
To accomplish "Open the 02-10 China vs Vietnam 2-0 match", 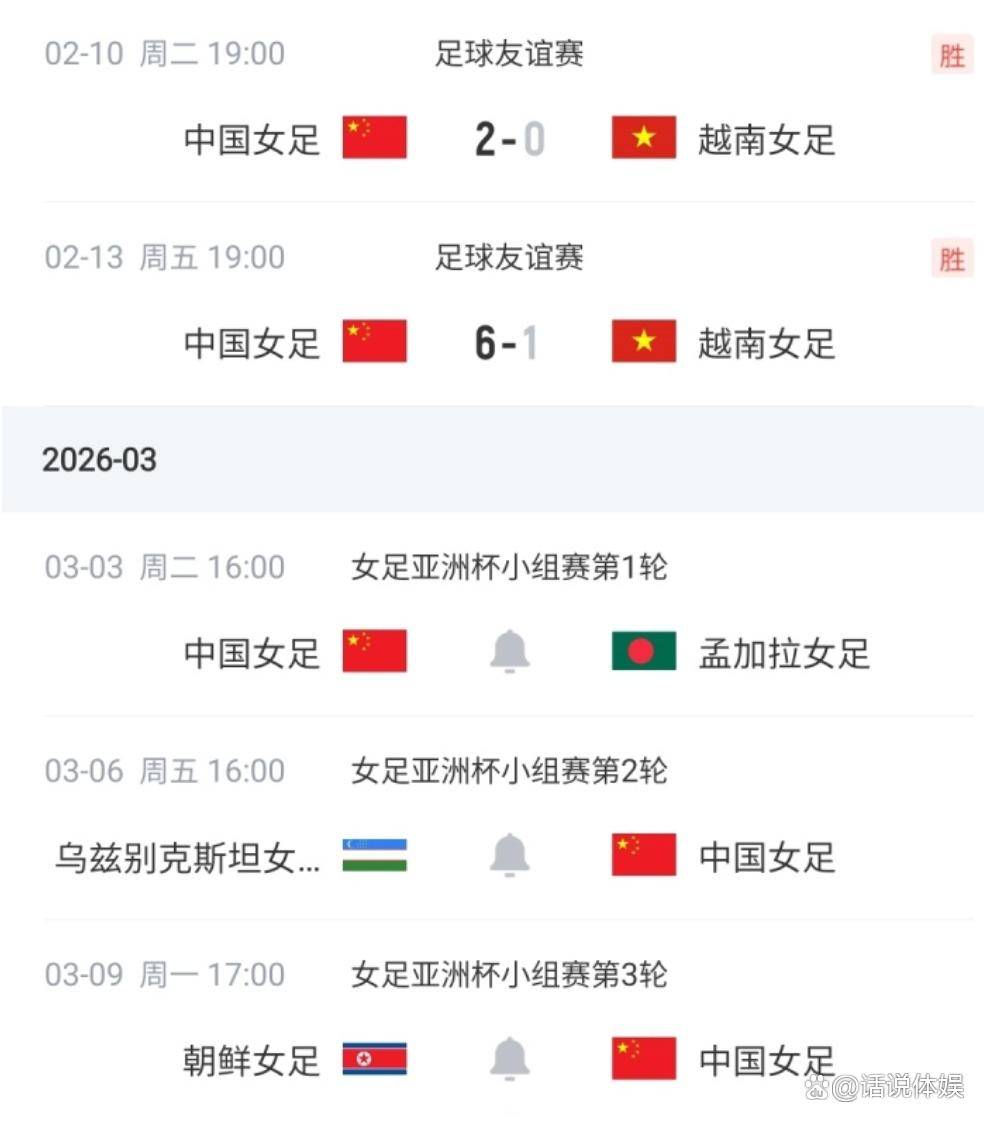I will pyautogui.click(x=509, y=140).
